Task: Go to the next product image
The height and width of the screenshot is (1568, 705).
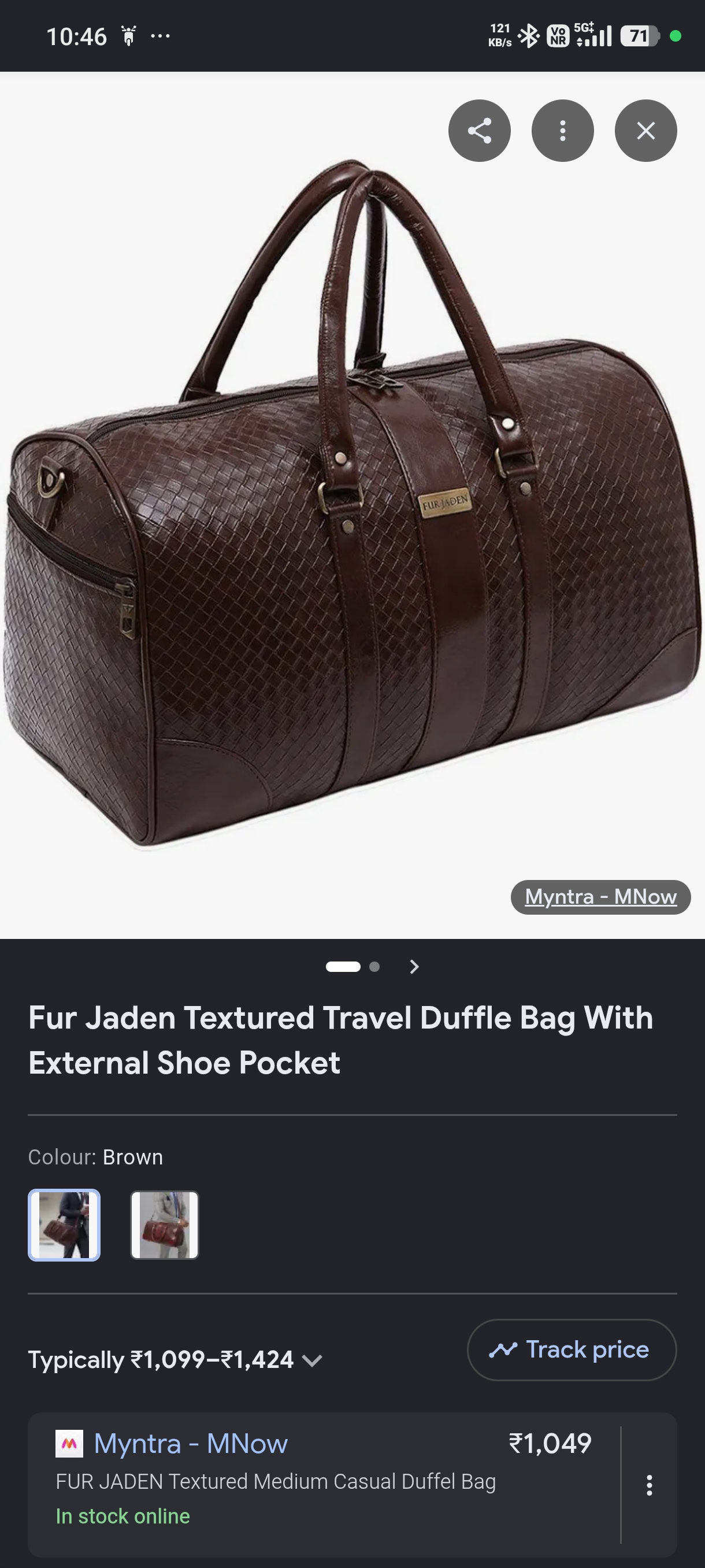Action: (414, 967)
